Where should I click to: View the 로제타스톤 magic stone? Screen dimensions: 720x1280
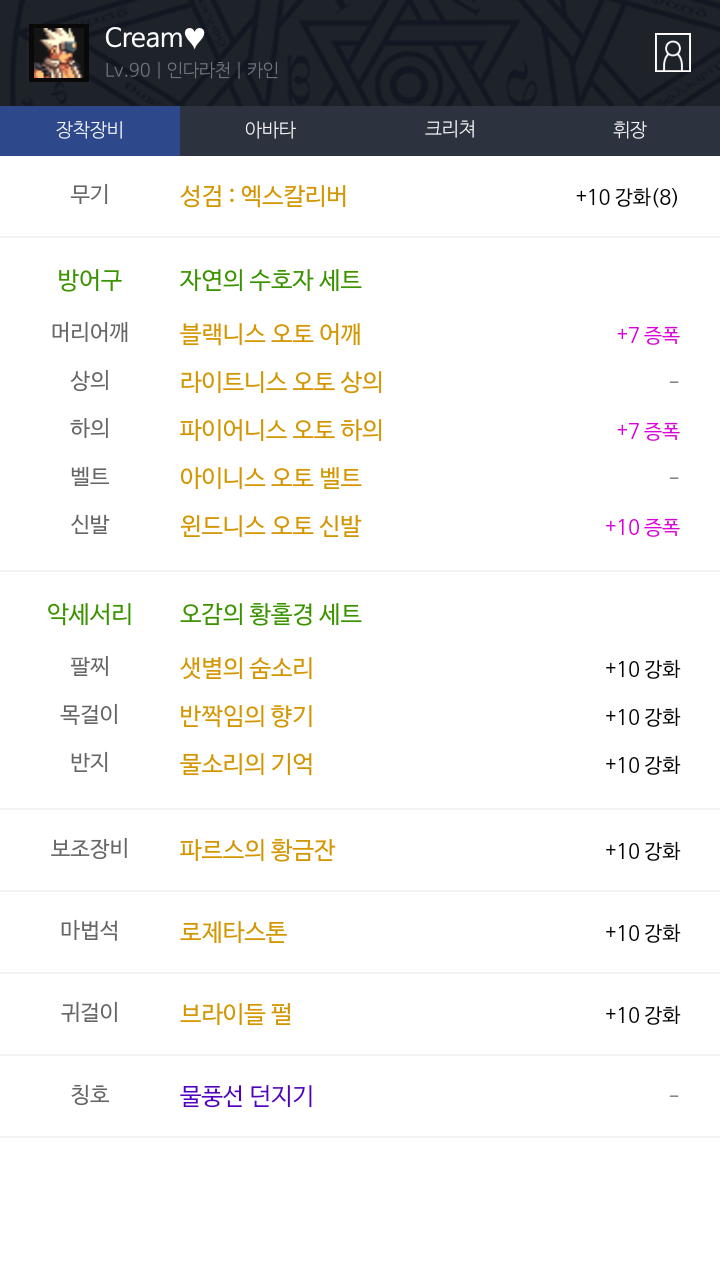233,932
